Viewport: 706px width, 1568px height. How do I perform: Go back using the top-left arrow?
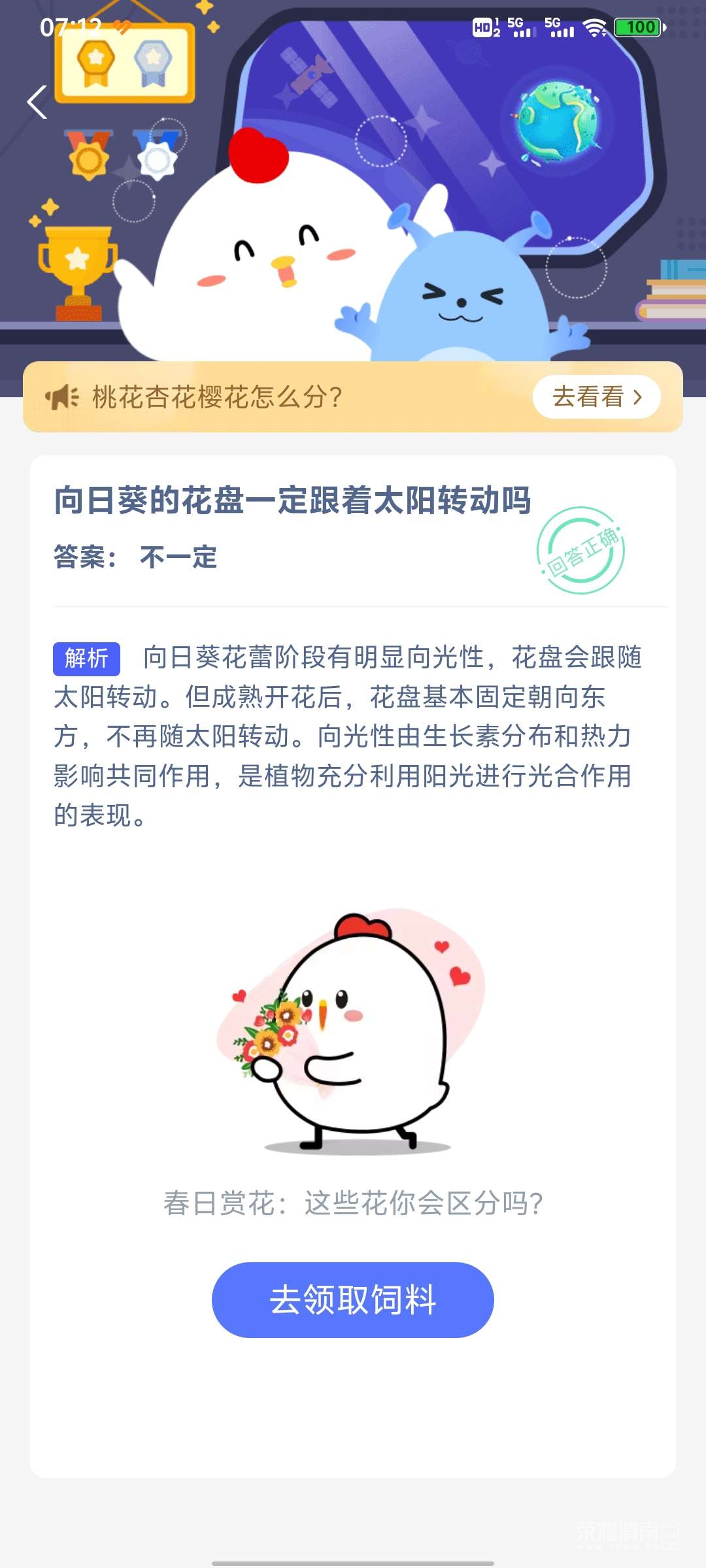(x=37, y=103)
